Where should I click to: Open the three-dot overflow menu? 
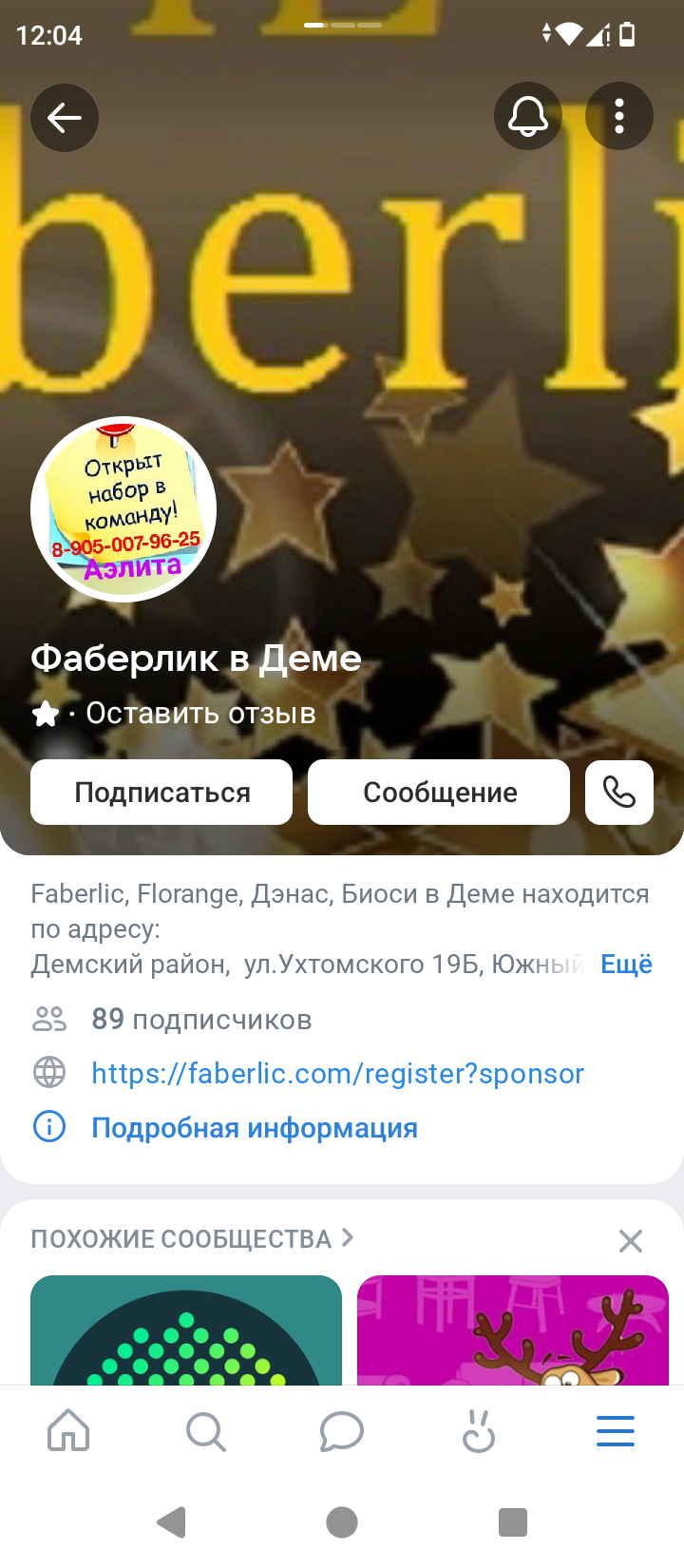[619, 117]
